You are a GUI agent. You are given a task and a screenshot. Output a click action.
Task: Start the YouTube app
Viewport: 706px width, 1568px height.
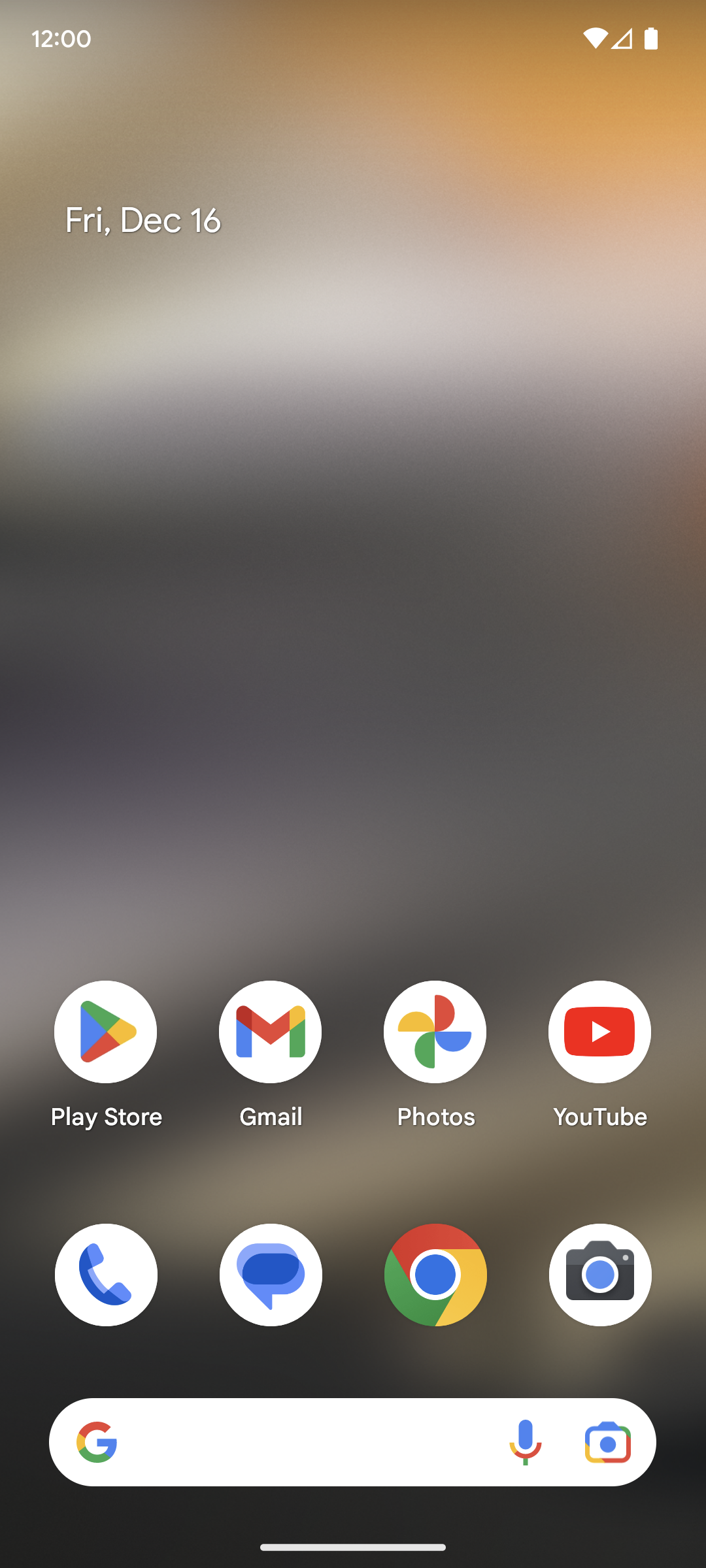click(599, 1032)
